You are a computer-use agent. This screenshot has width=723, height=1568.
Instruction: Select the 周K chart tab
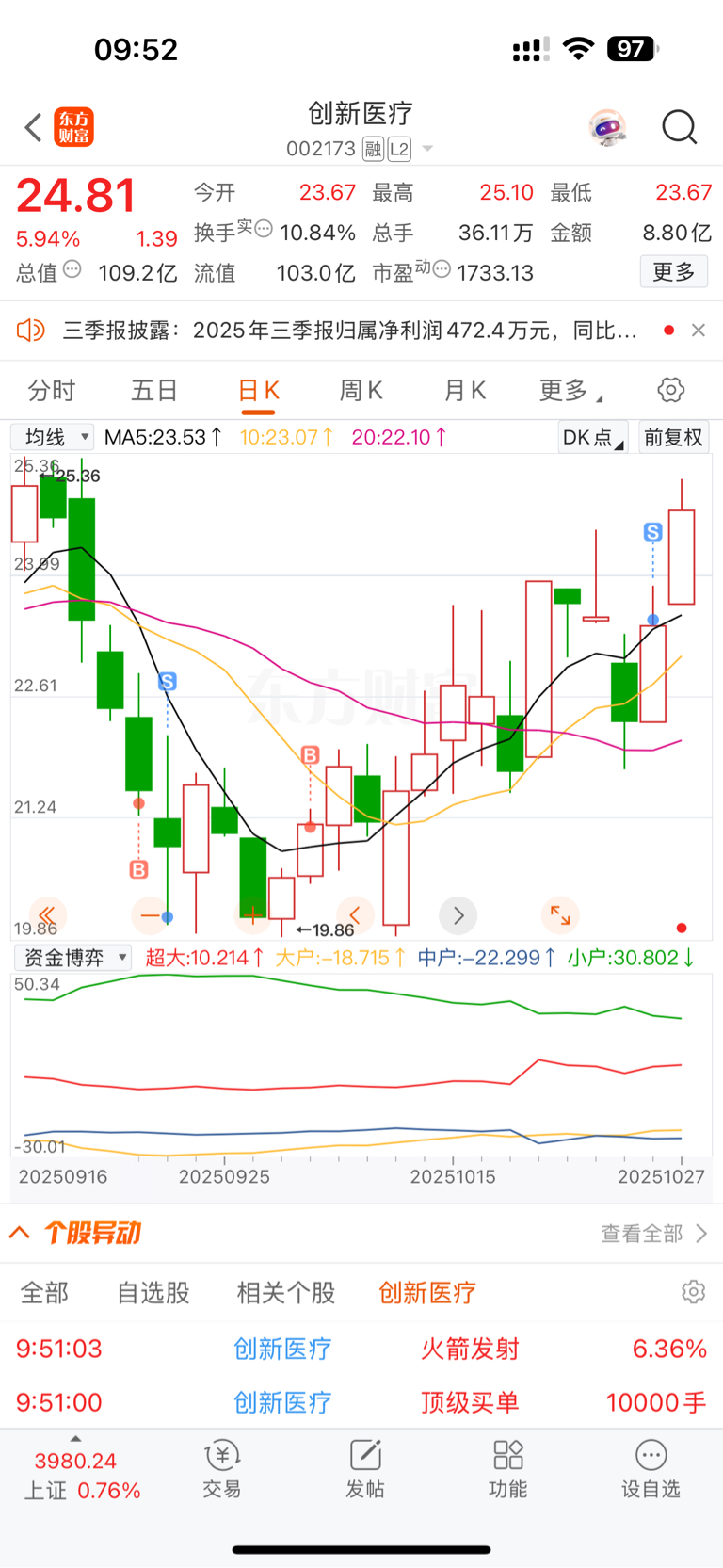361,390
